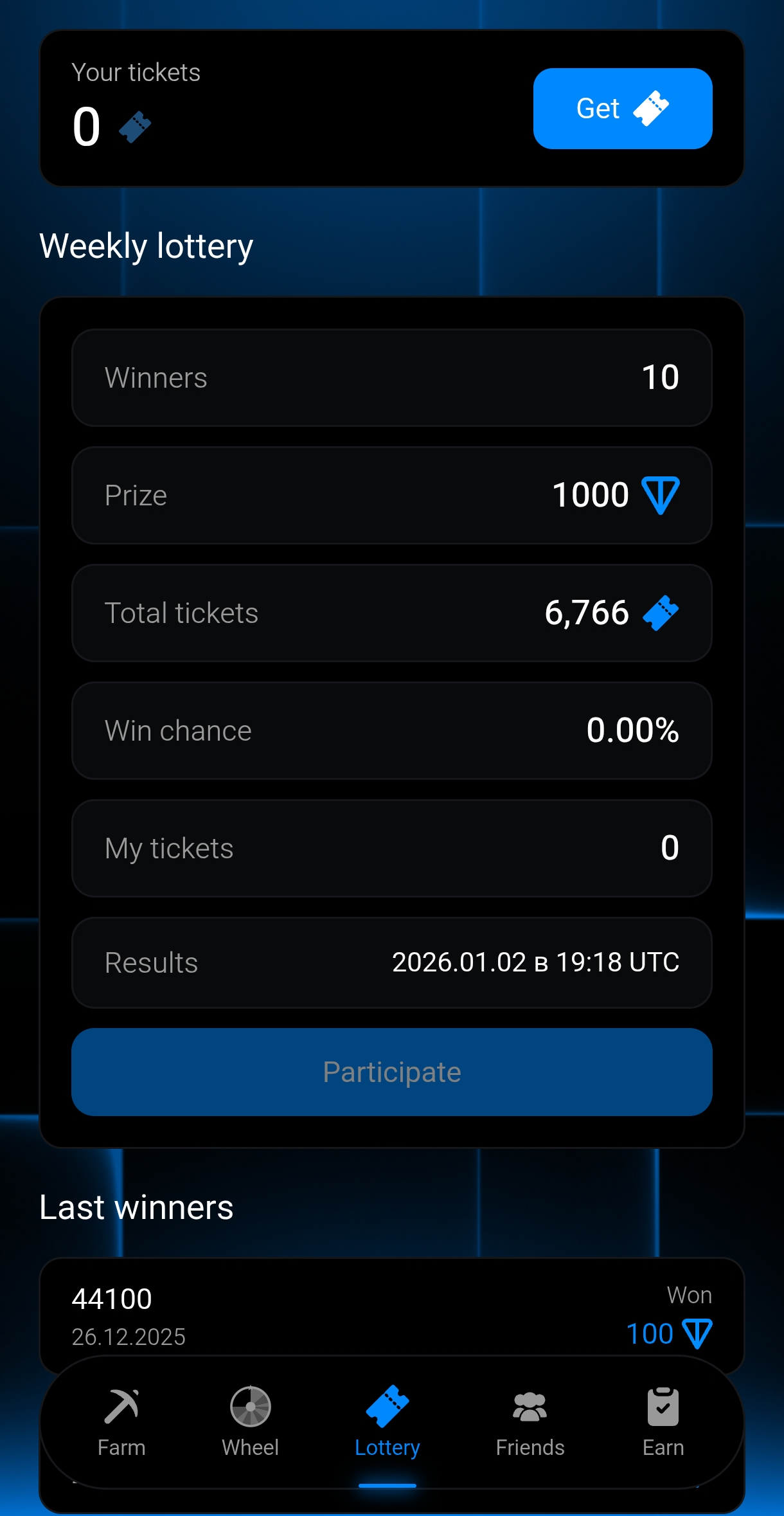Open the Earn clipboard icon

[x=663, y=1407]
